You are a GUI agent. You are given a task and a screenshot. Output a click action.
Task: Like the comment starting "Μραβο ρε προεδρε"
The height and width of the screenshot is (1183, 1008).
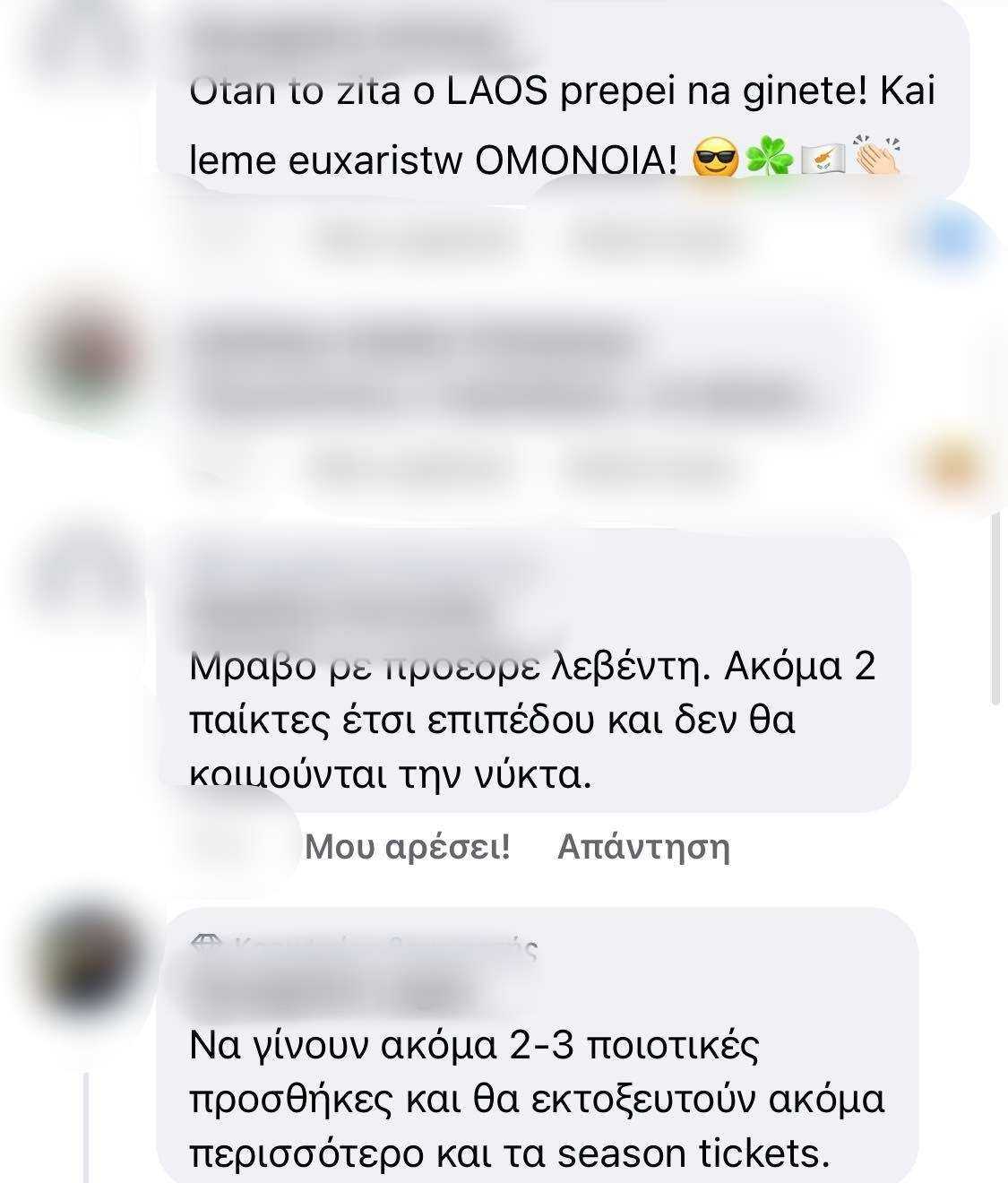pyautogui.click(x=407, y=846)
